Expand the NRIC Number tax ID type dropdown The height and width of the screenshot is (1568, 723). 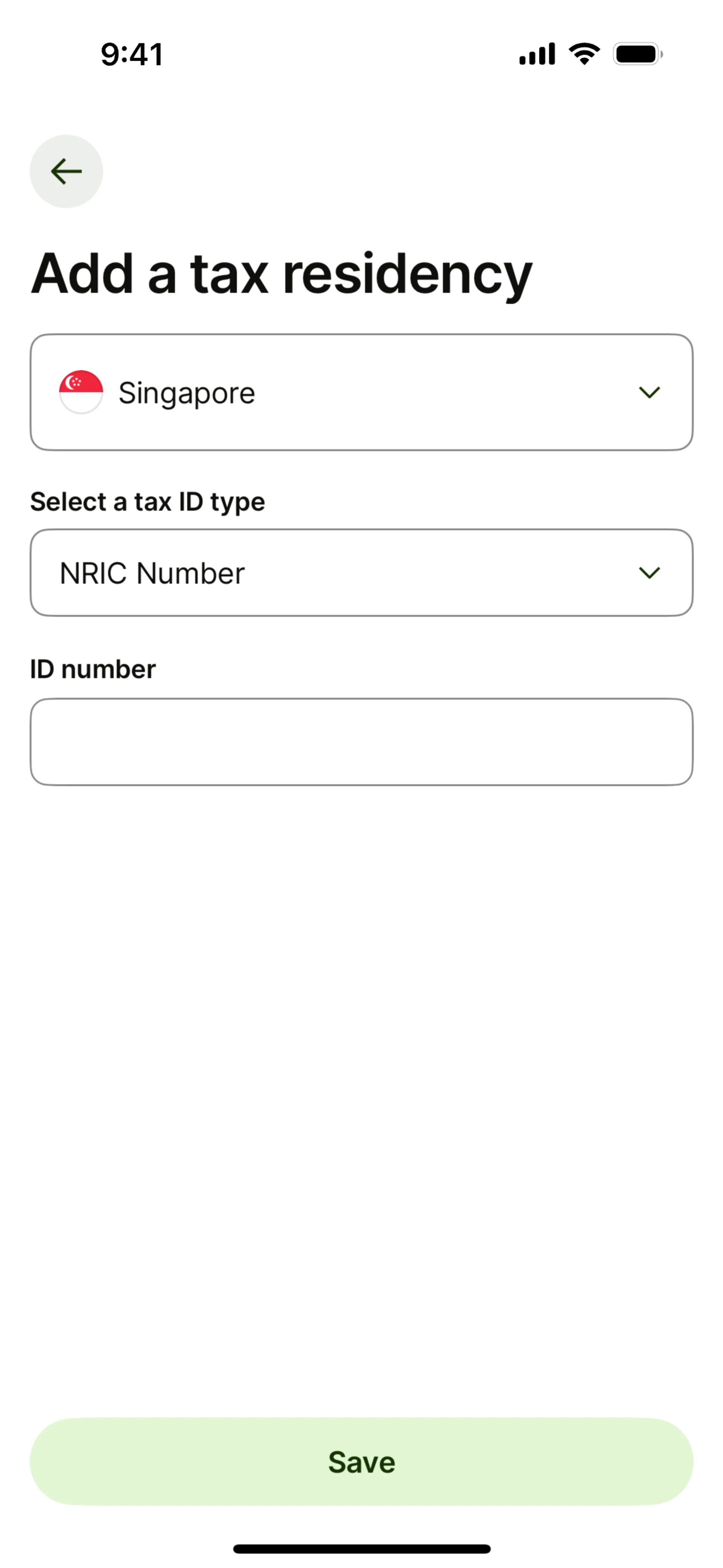[361, 573]
